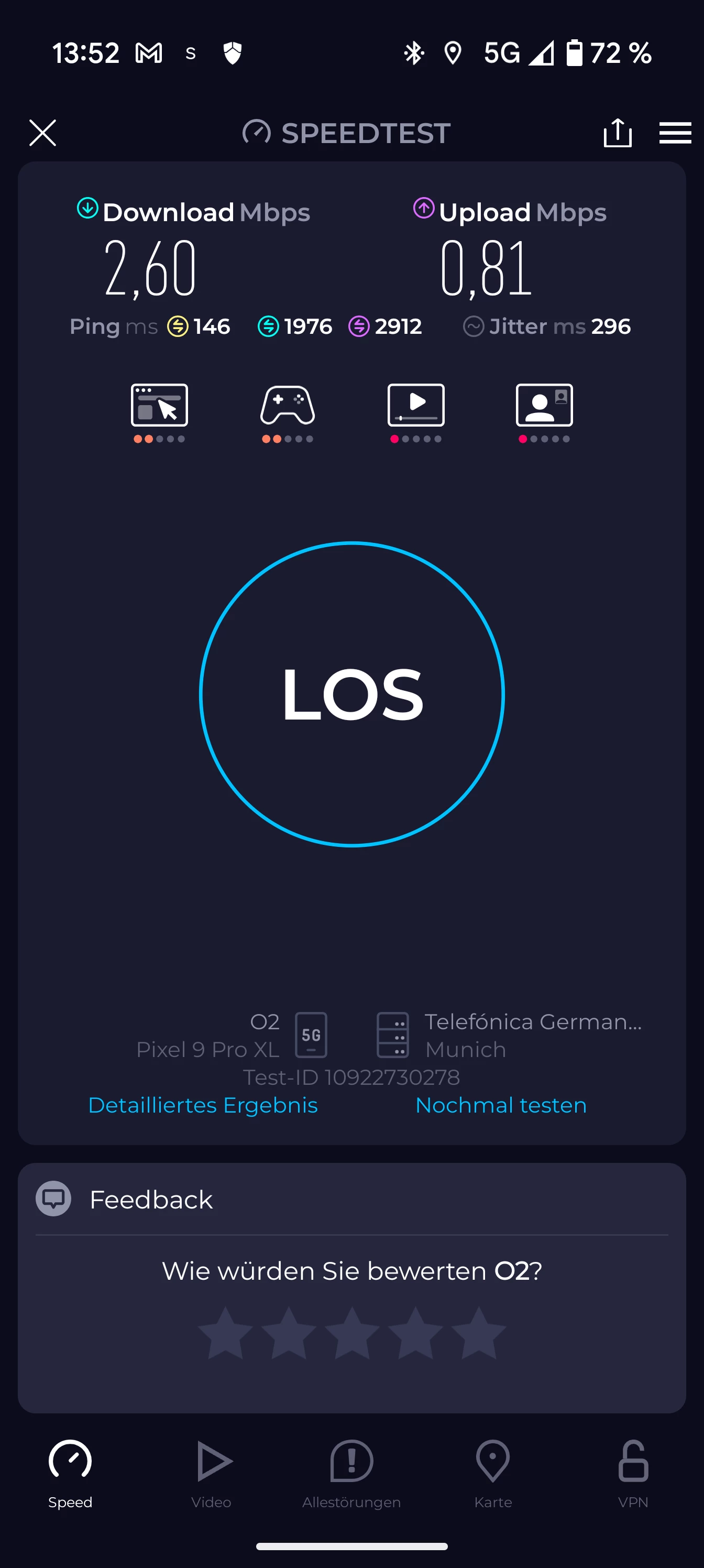Tap the web browsing quality icon

coord(159,407)
